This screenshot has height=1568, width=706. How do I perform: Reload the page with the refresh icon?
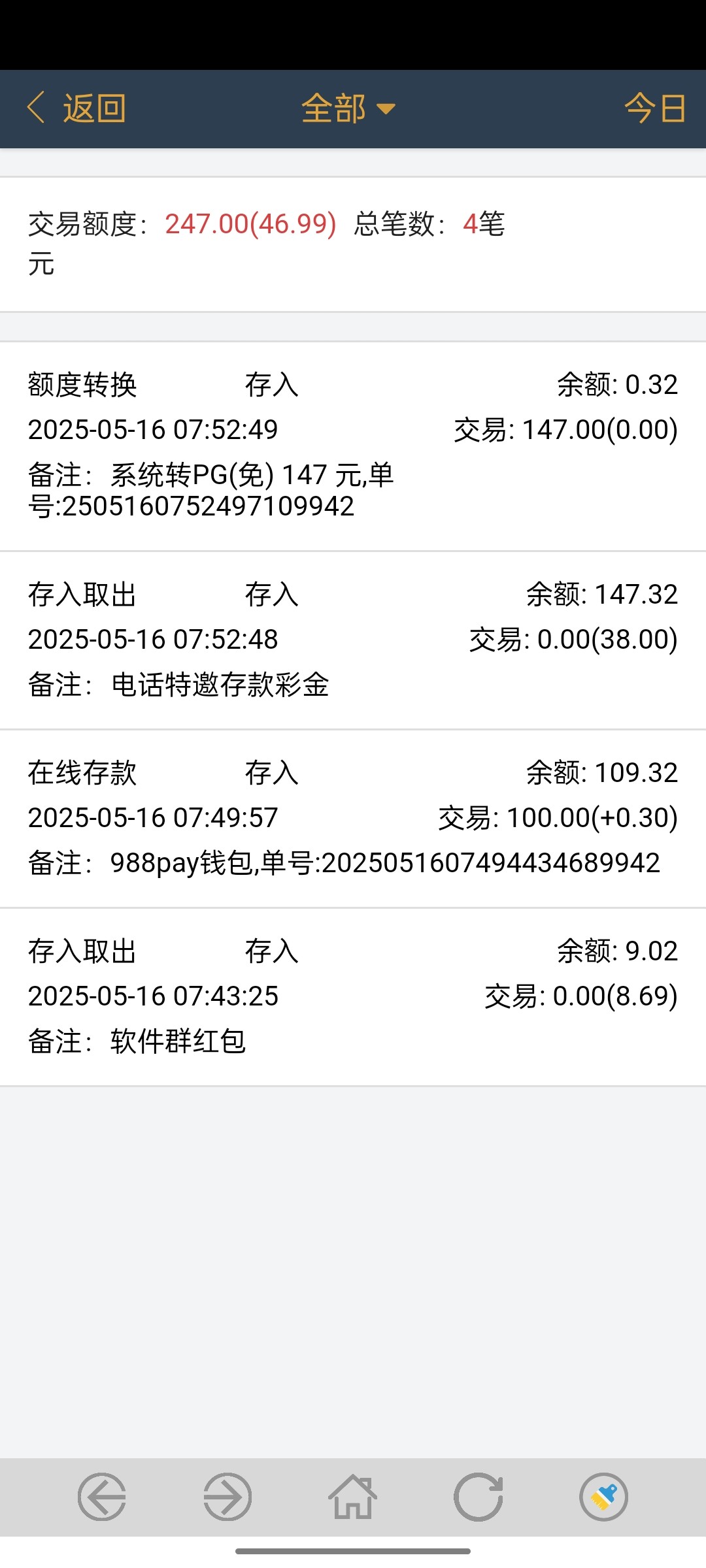point(479,1497)
